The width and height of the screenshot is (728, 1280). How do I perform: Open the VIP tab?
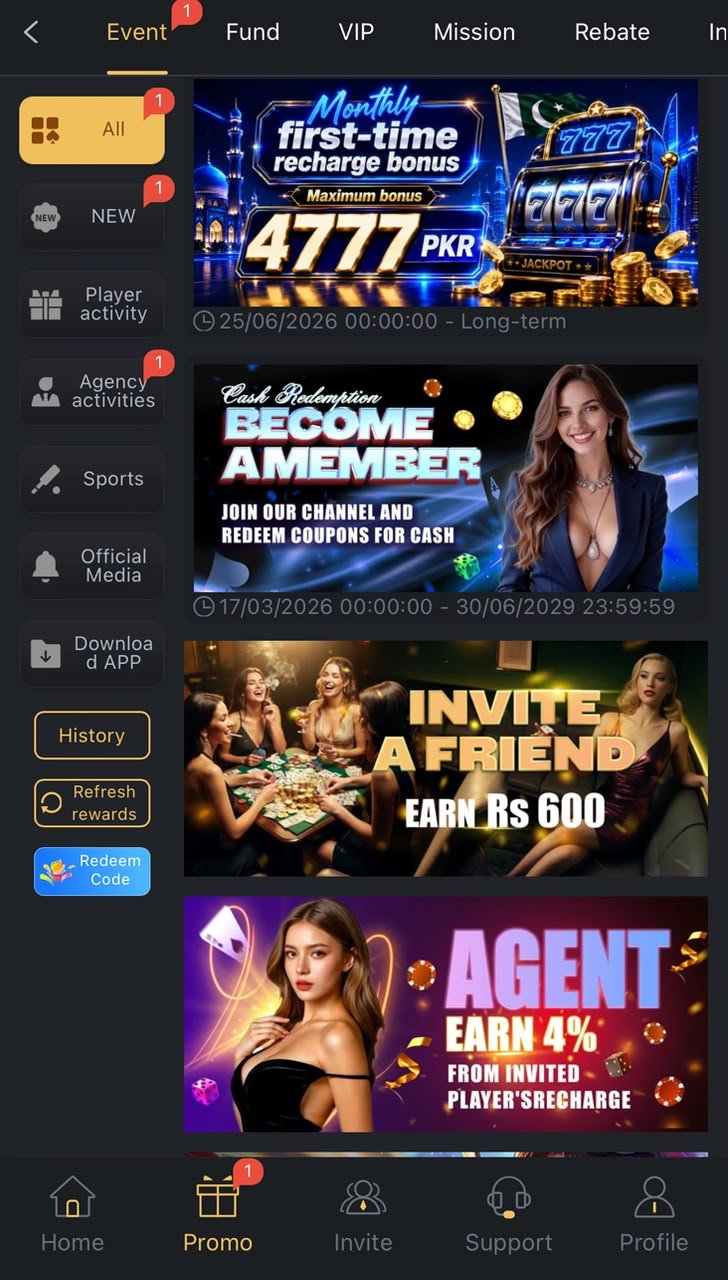coord(356,32)
